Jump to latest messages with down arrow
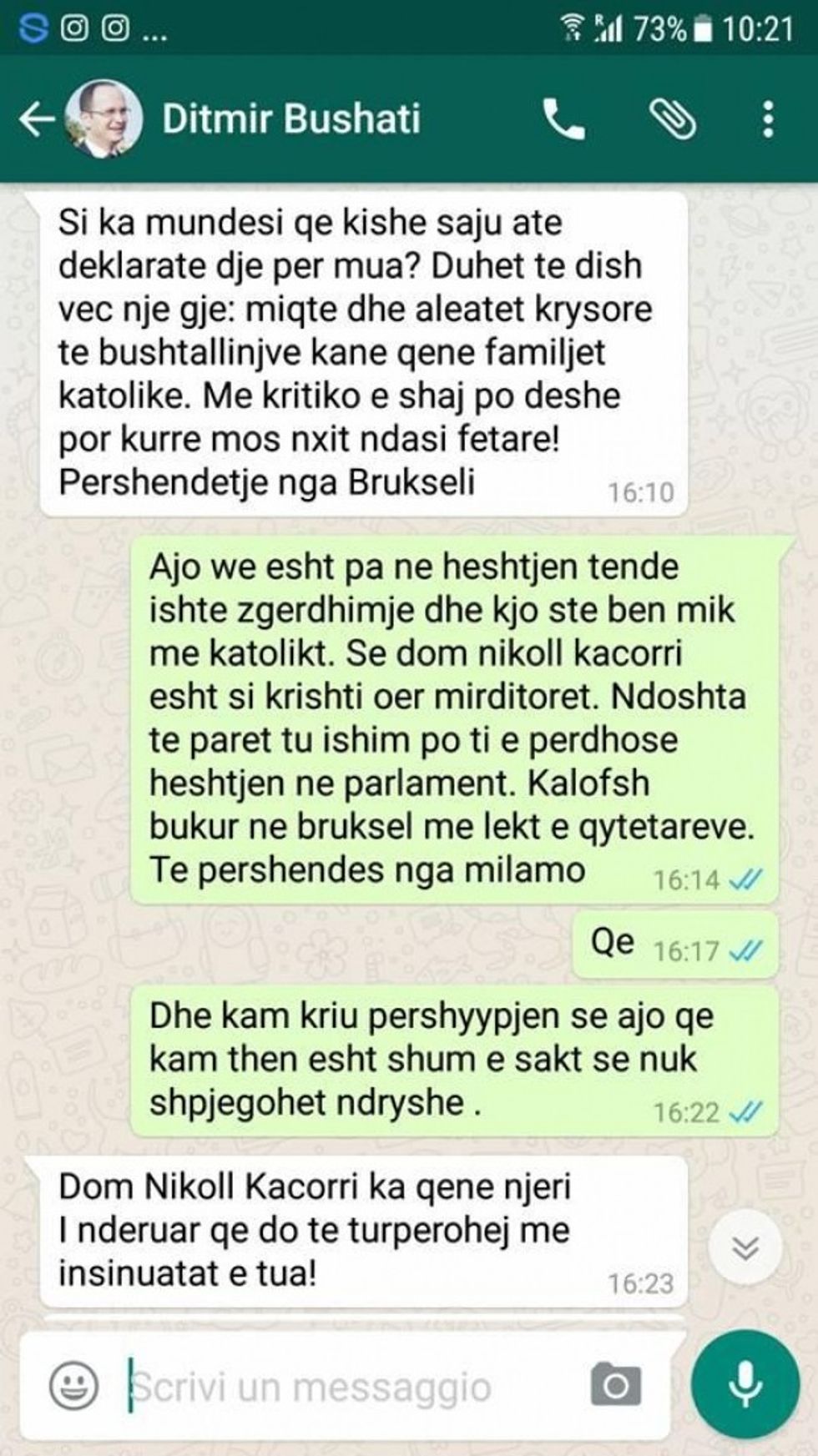The image size is (818, 1456). [745, 1247]
